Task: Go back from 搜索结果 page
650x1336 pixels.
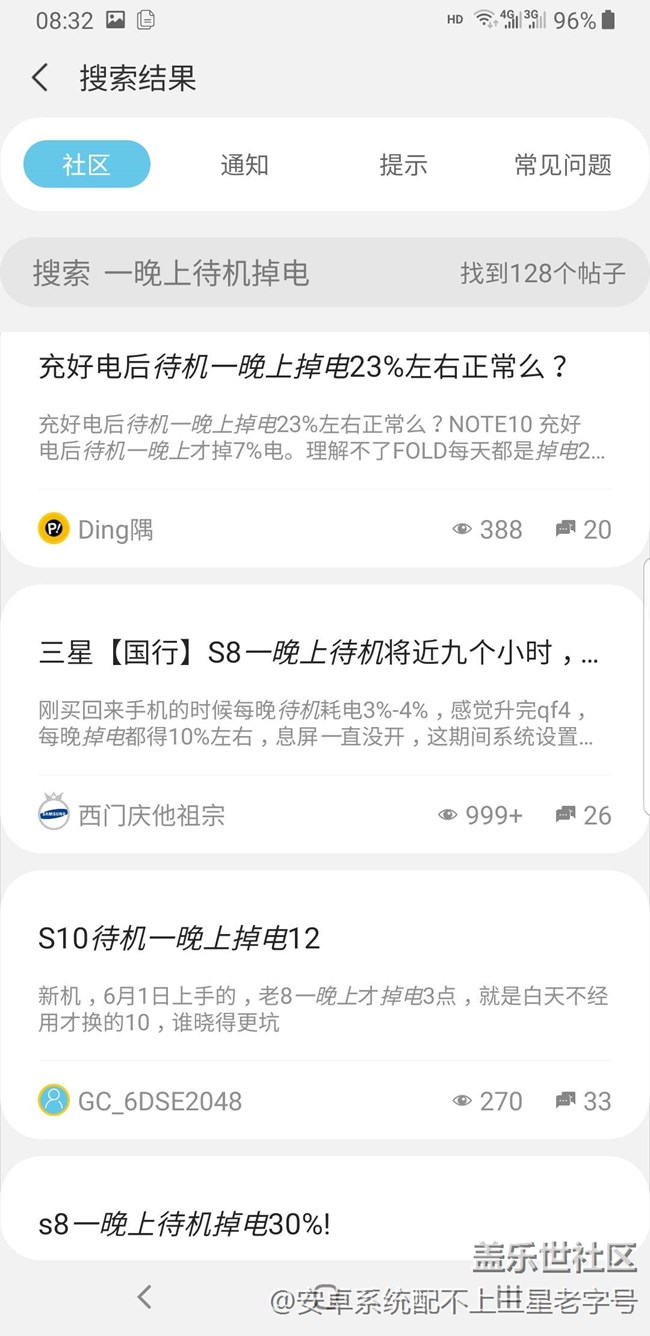Action: pos(40,78)
